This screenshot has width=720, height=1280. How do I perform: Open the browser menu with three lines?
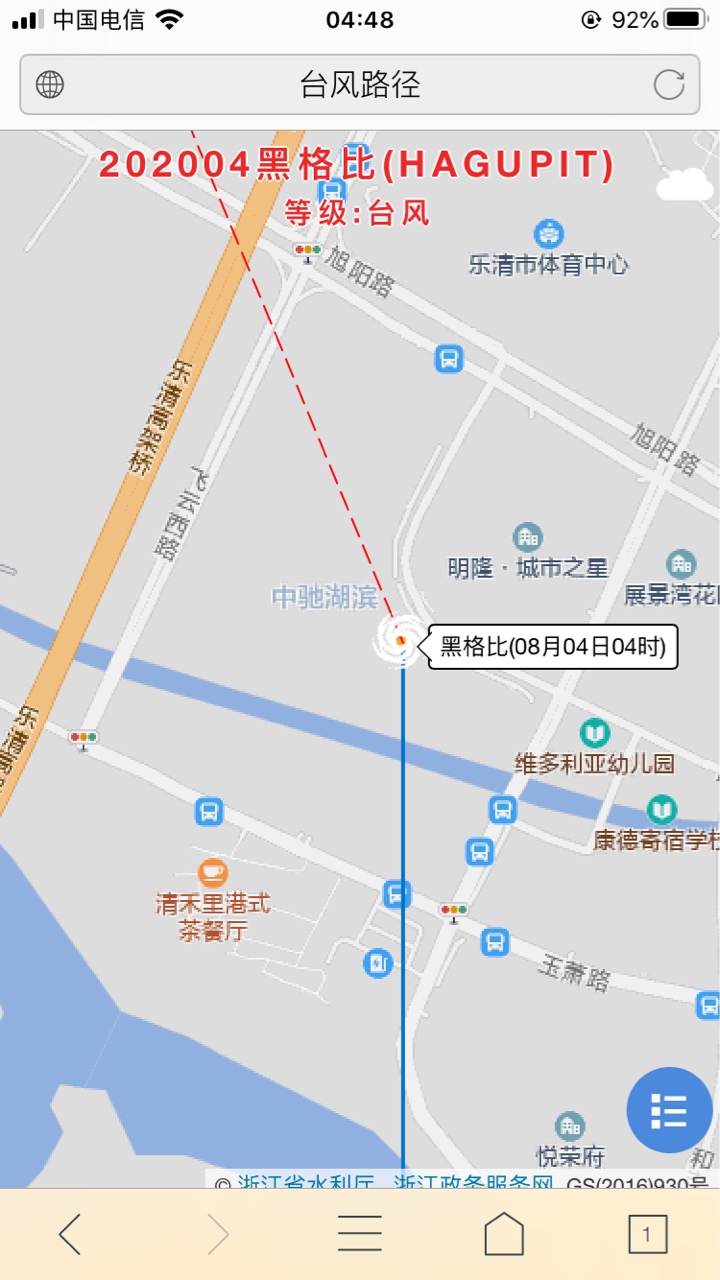(360, 1234)
